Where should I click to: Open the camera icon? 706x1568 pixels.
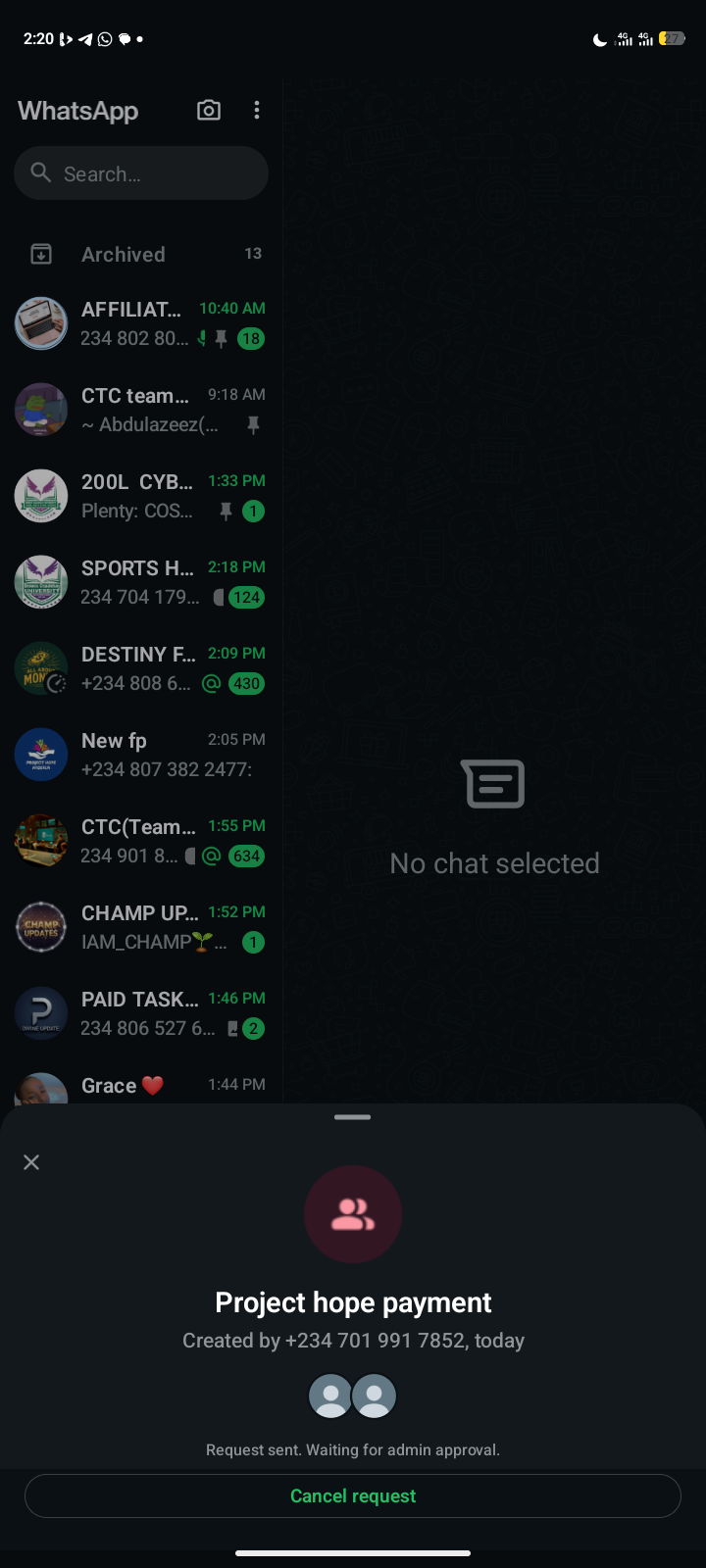209,110
